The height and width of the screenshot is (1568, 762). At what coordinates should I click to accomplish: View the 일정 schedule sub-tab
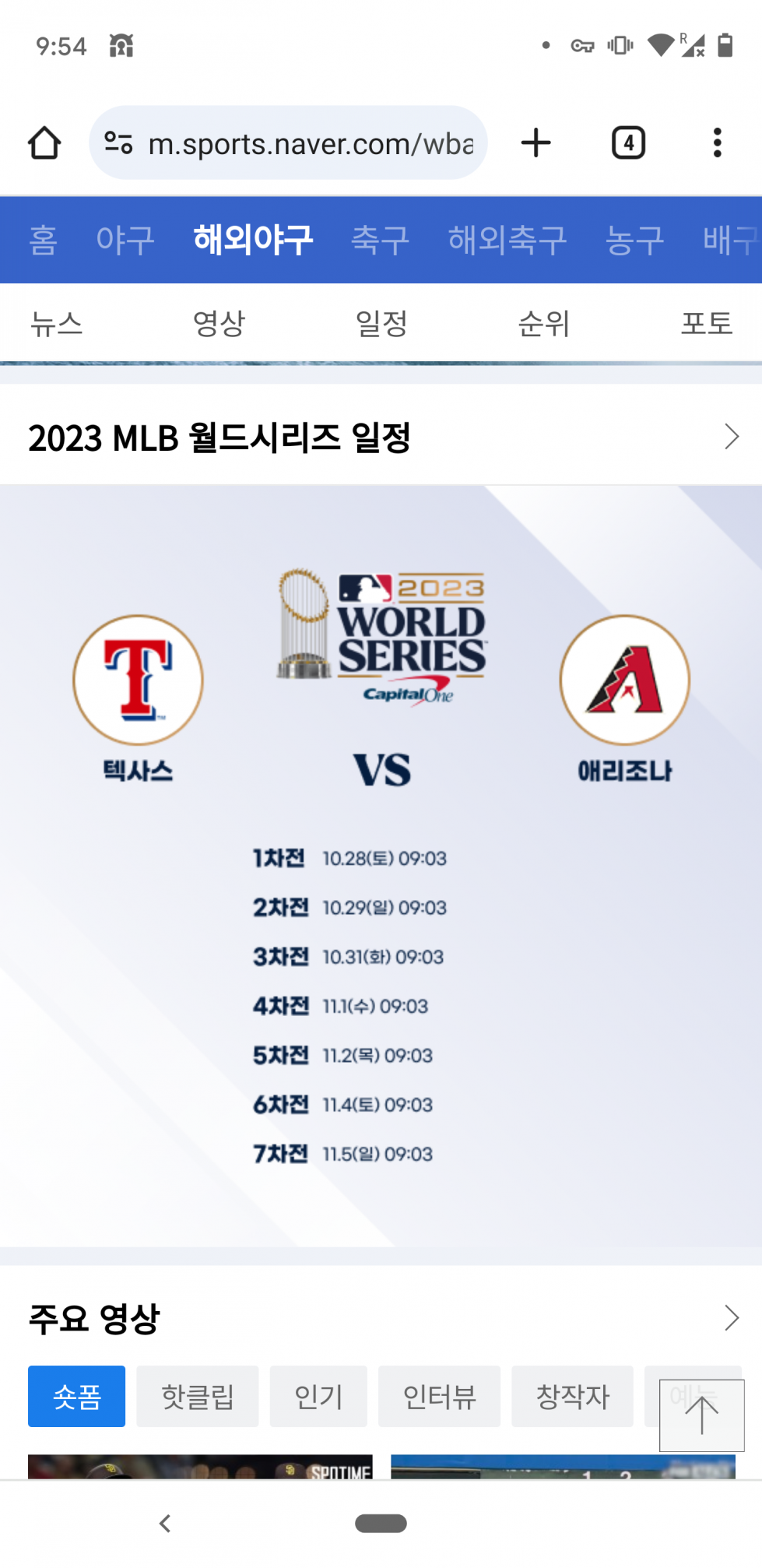point(381,323)
